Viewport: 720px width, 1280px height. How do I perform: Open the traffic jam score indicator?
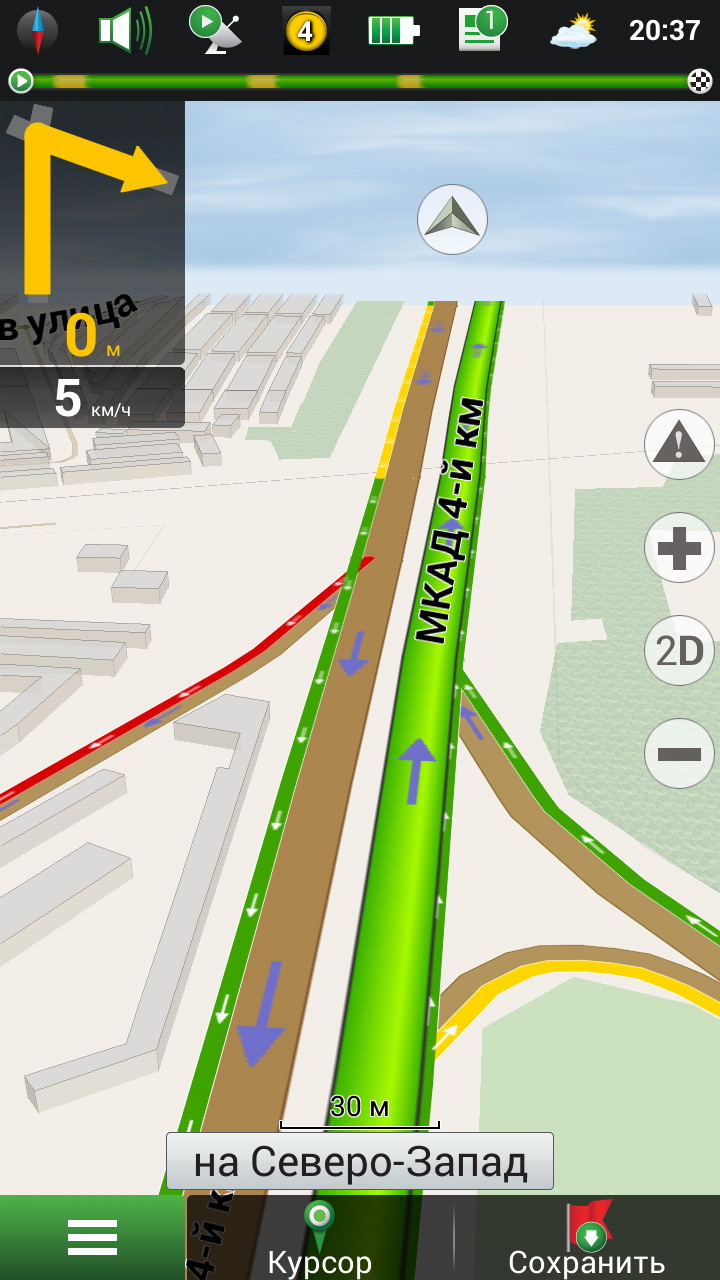(306, 31)
